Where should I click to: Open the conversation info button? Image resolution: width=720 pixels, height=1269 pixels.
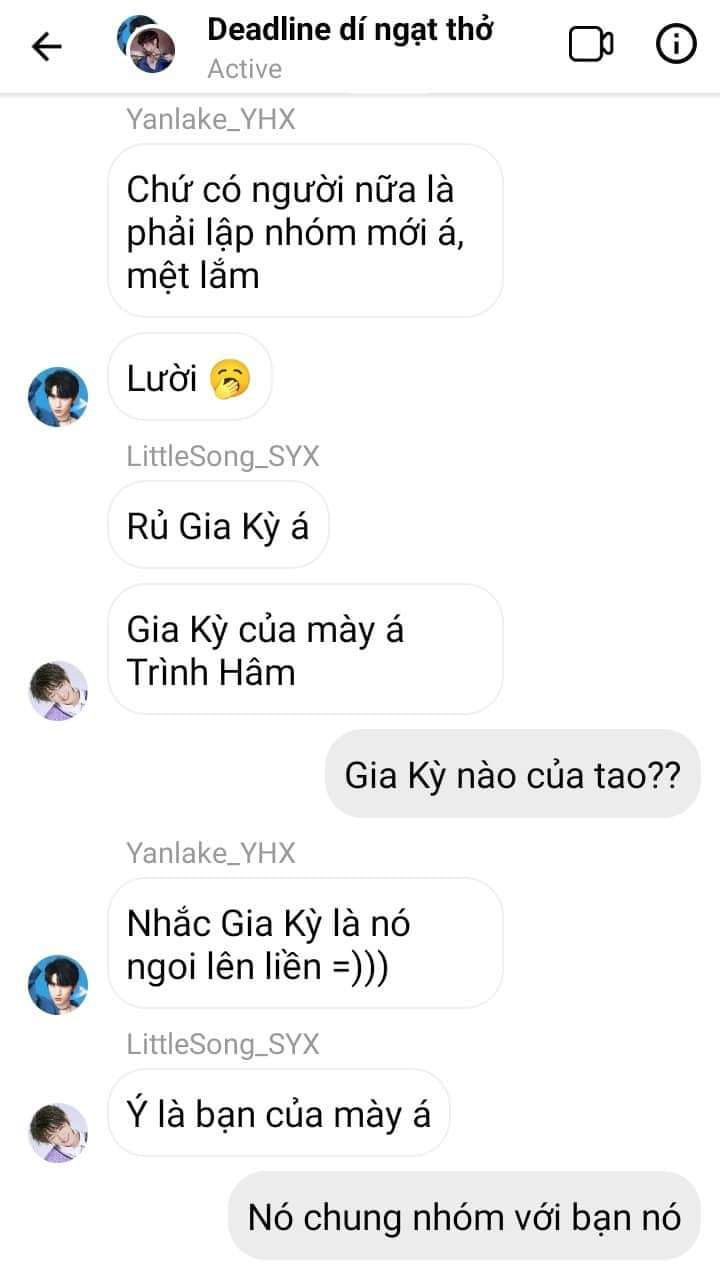pyautogui.click(x=676, y=45)
